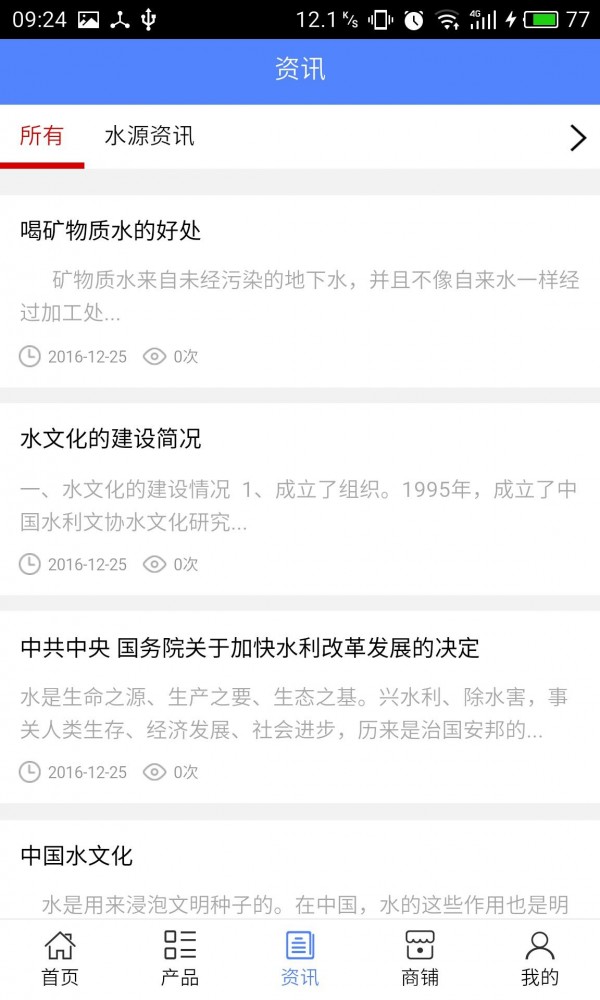Go to the 首页 home tab
Viewport: 600px width, 1000px height.
[x=60, y=960]
